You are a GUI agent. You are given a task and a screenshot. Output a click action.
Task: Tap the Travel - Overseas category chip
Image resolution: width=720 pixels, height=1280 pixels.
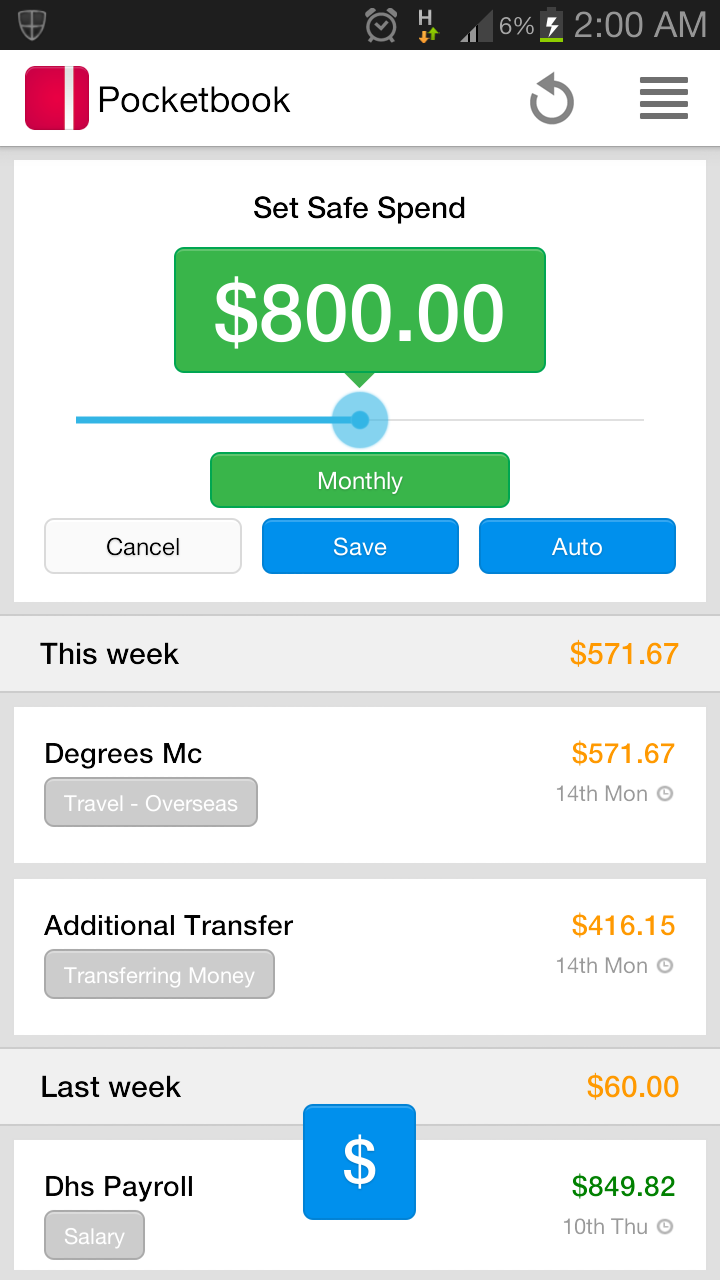point(151,803)
